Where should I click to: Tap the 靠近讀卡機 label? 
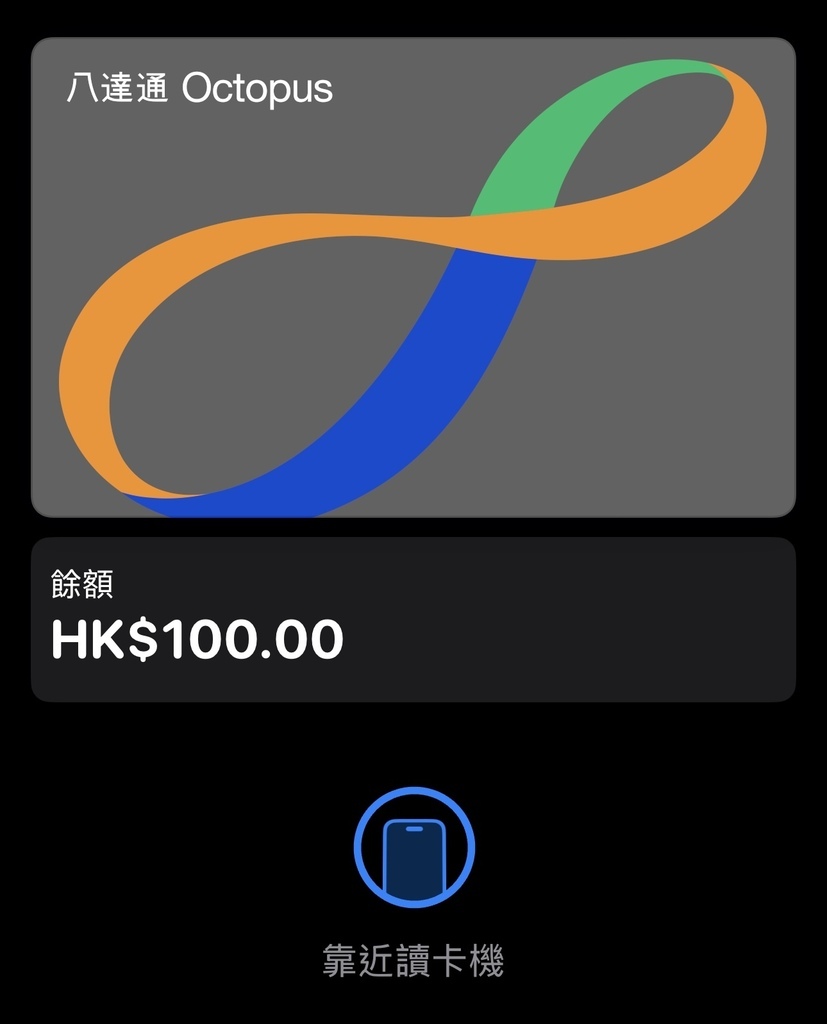413,956
